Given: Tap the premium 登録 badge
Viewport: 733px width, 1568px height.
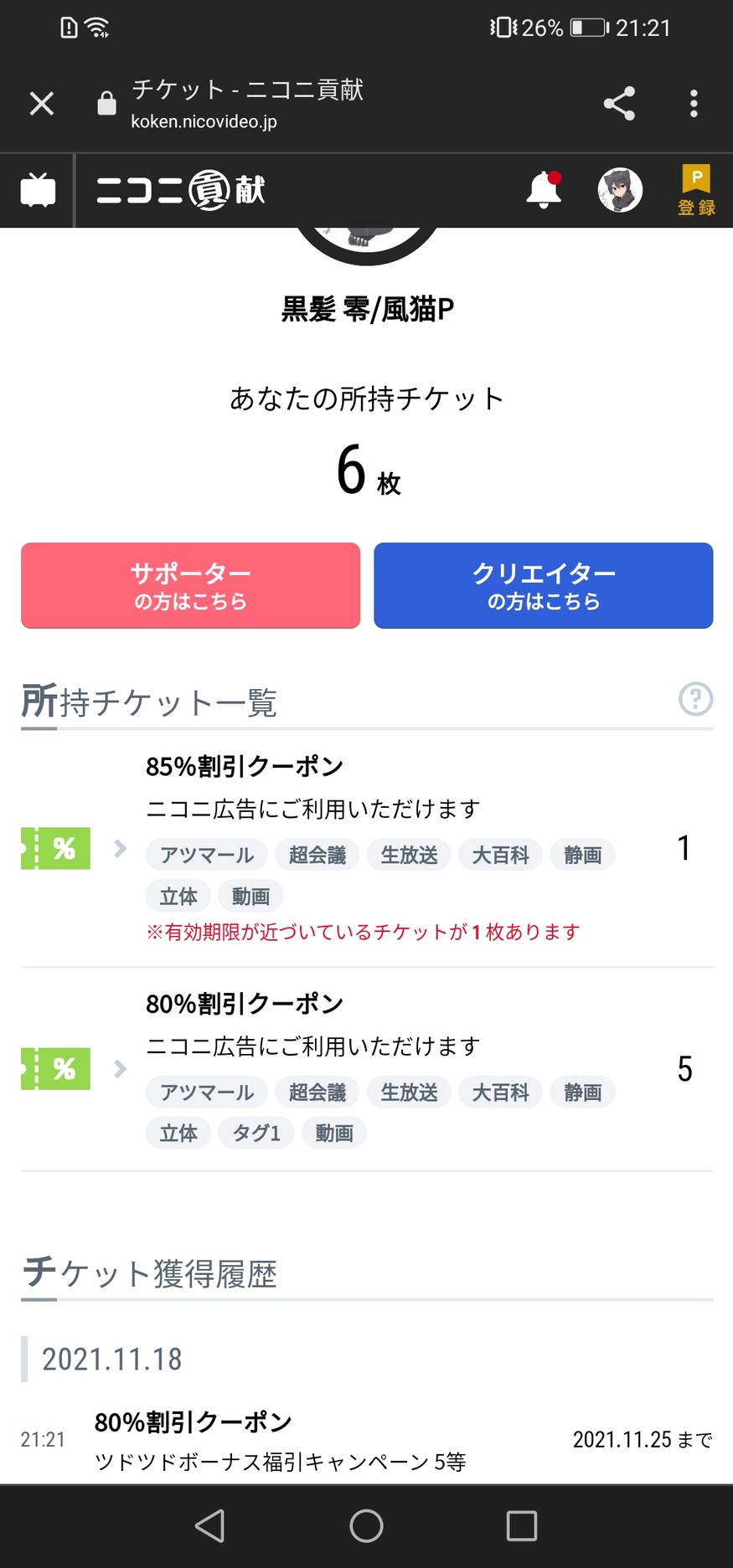Looking at the screenshot, I should click(x=696, y=191).
